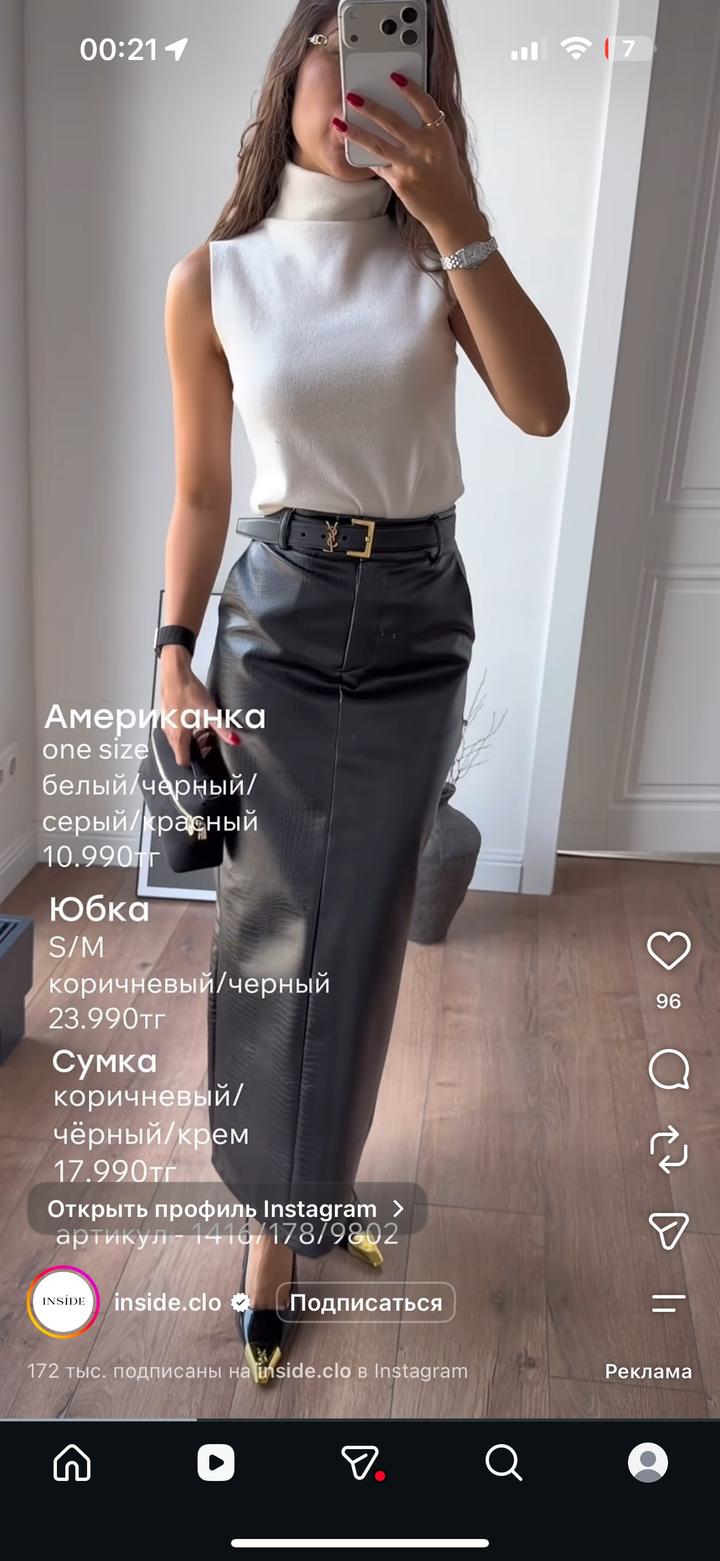Open the direct messages tab
This screenshot has height=1561, width=720.
pos(361,1463)
